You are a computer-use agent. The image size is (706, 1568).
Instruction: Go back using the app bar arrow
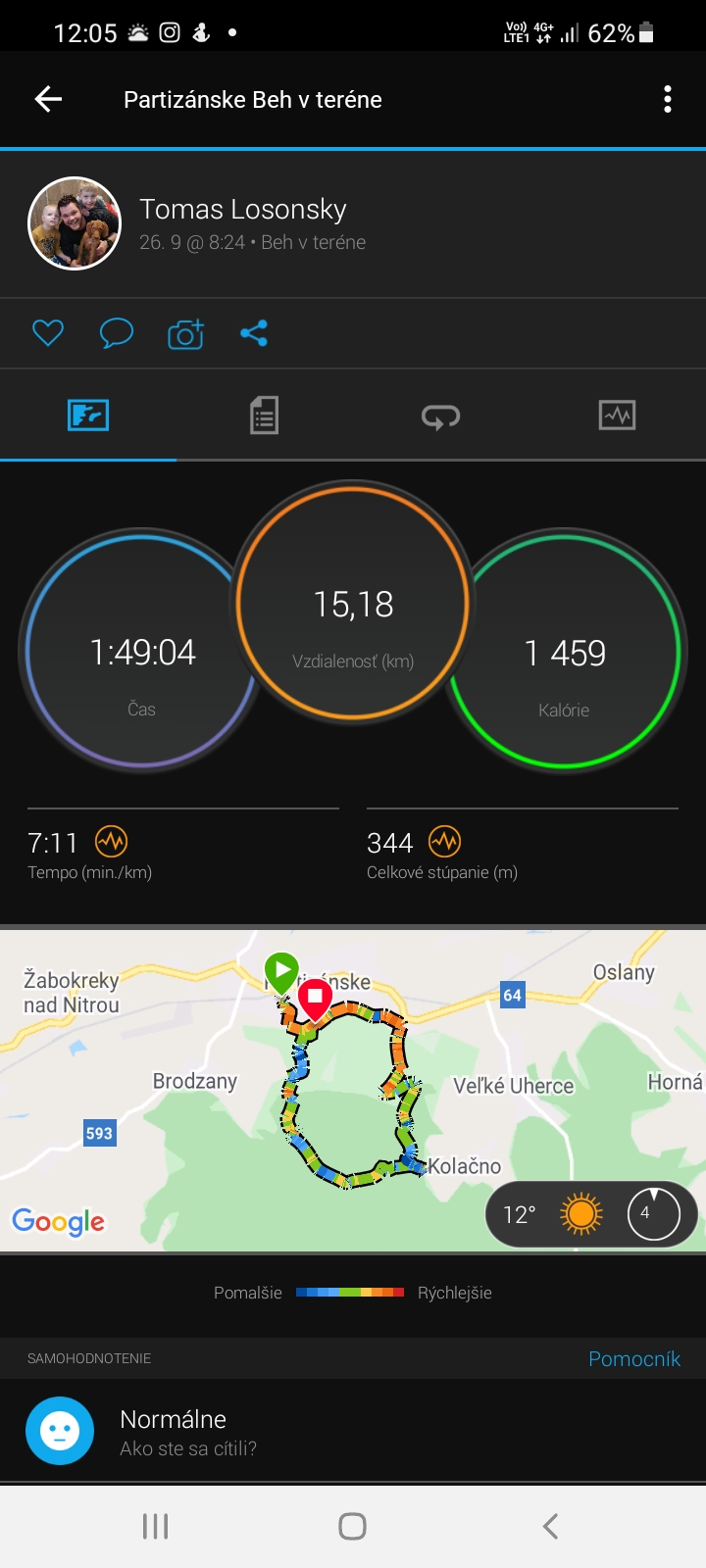click(48, 99)
